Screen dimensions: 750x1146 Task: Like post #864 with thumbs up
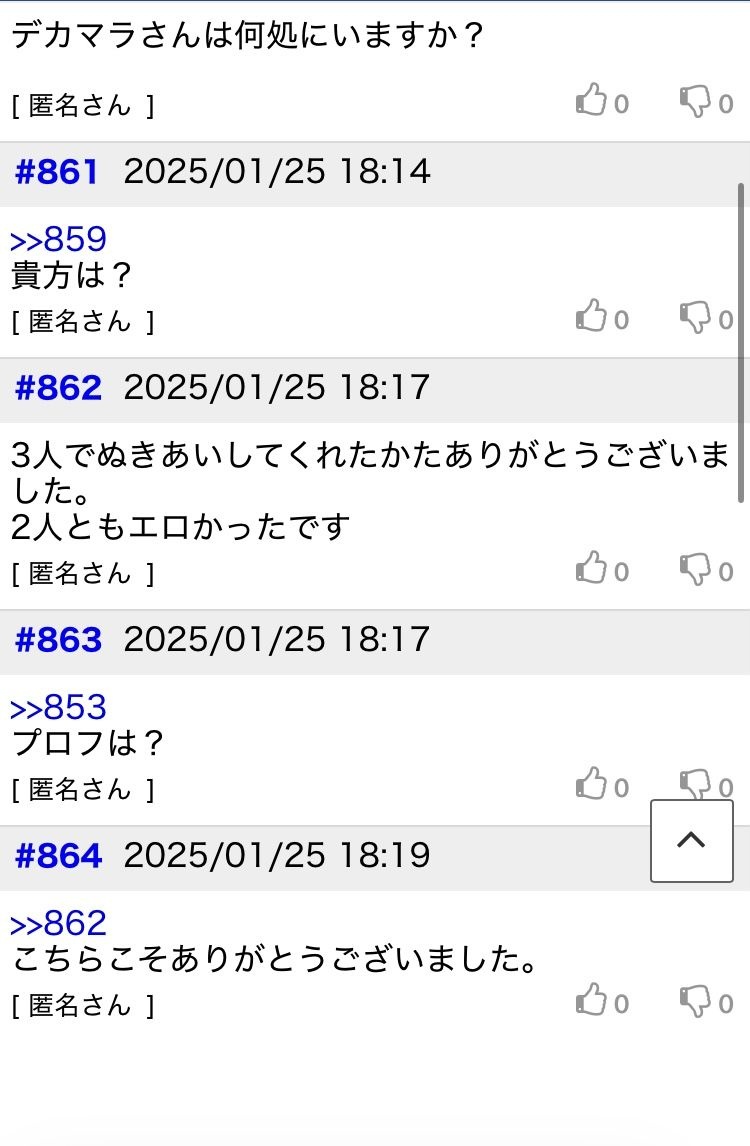coord(592,1002)
